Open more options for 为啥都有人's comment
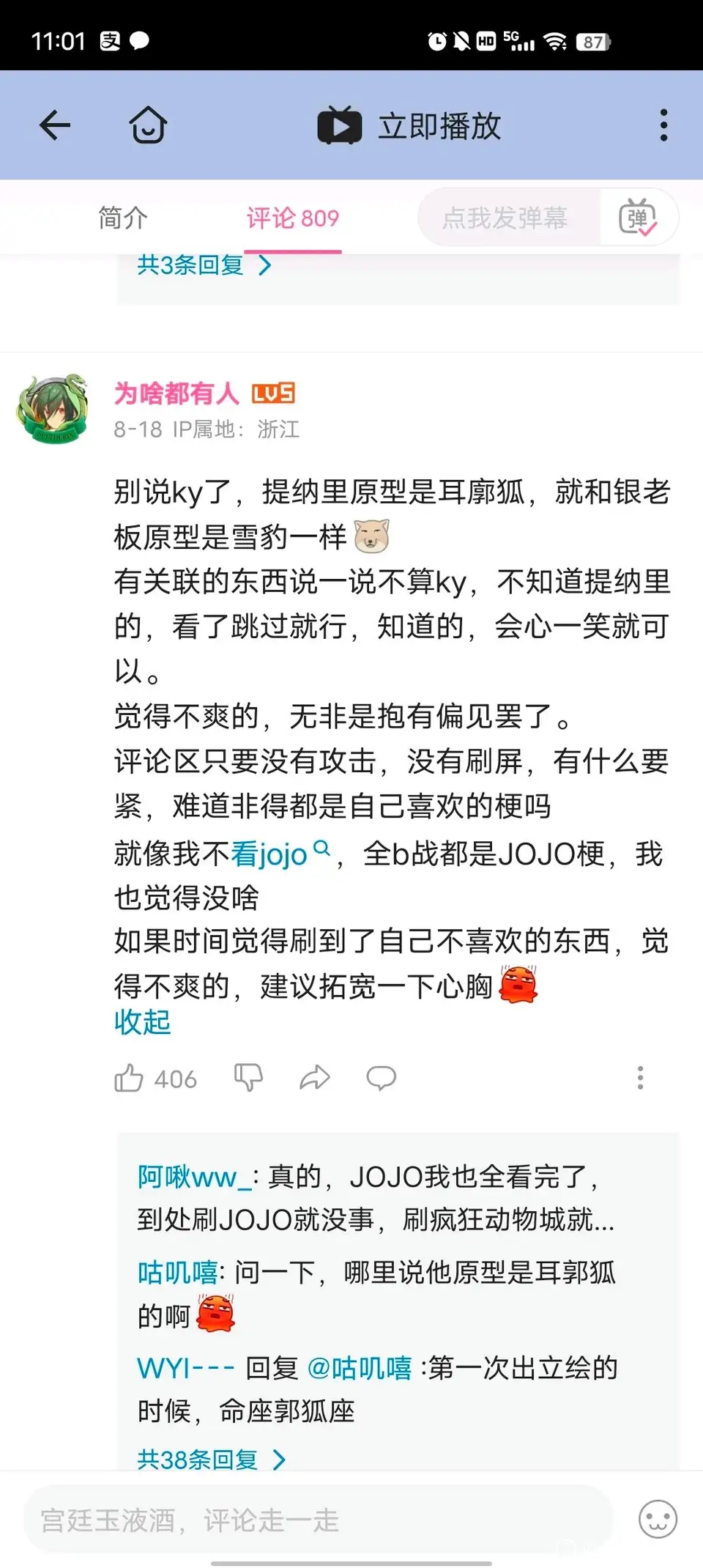703x1568 pixels. pos(640,1078)
